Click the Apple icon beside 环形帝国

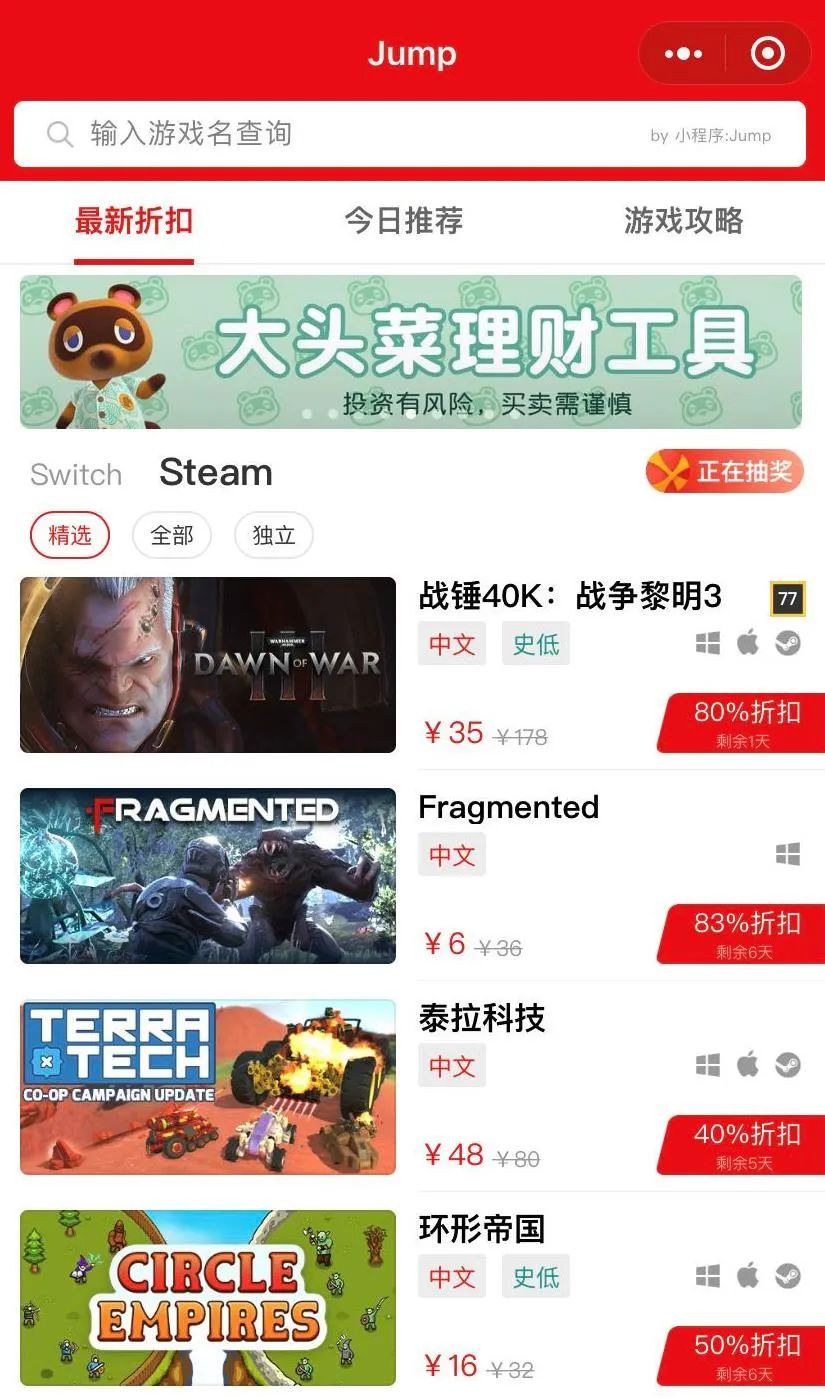point(748,1276)
